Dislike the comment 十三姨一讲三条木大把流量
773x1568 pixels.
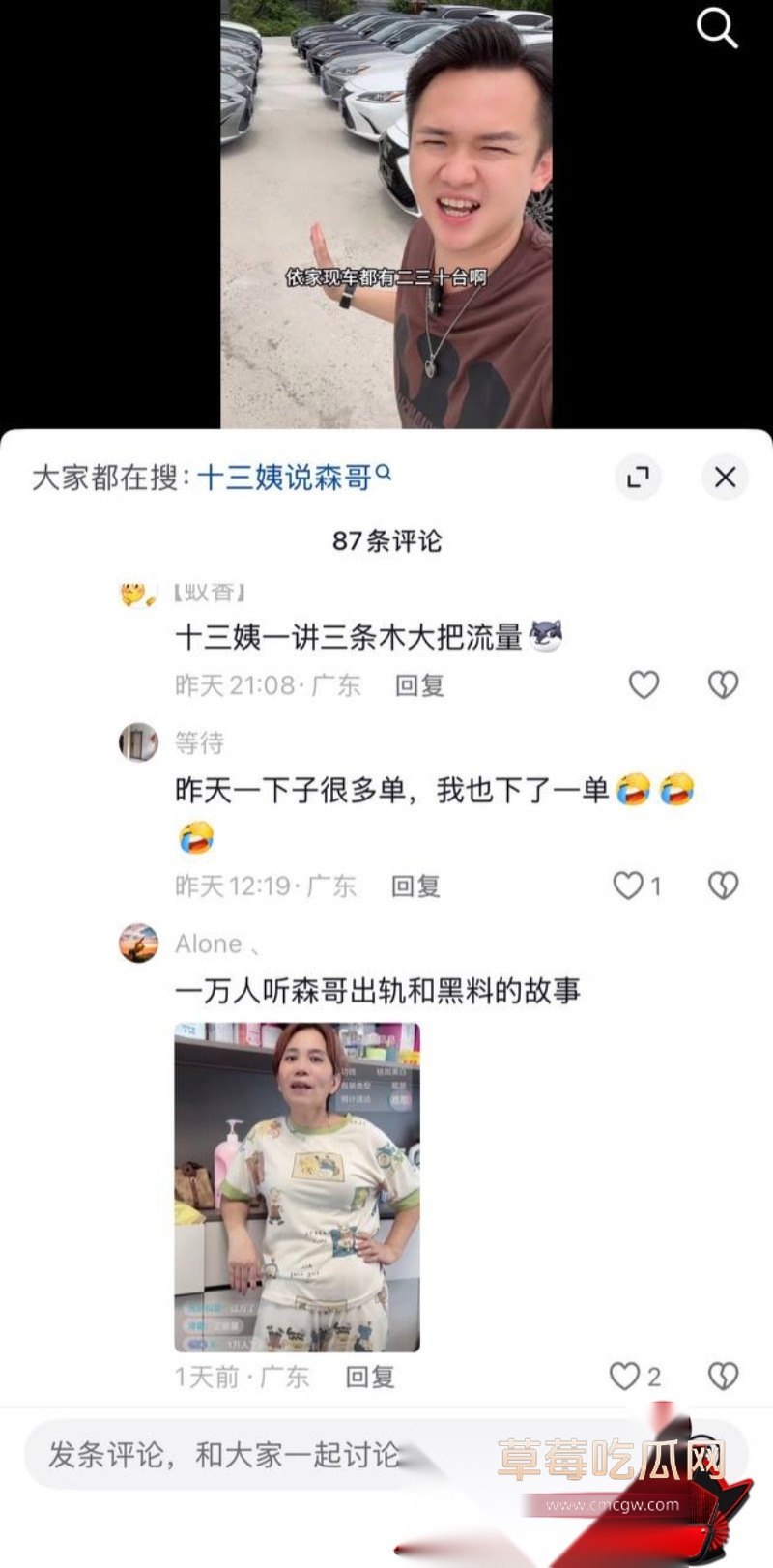(x=723, y=685)
